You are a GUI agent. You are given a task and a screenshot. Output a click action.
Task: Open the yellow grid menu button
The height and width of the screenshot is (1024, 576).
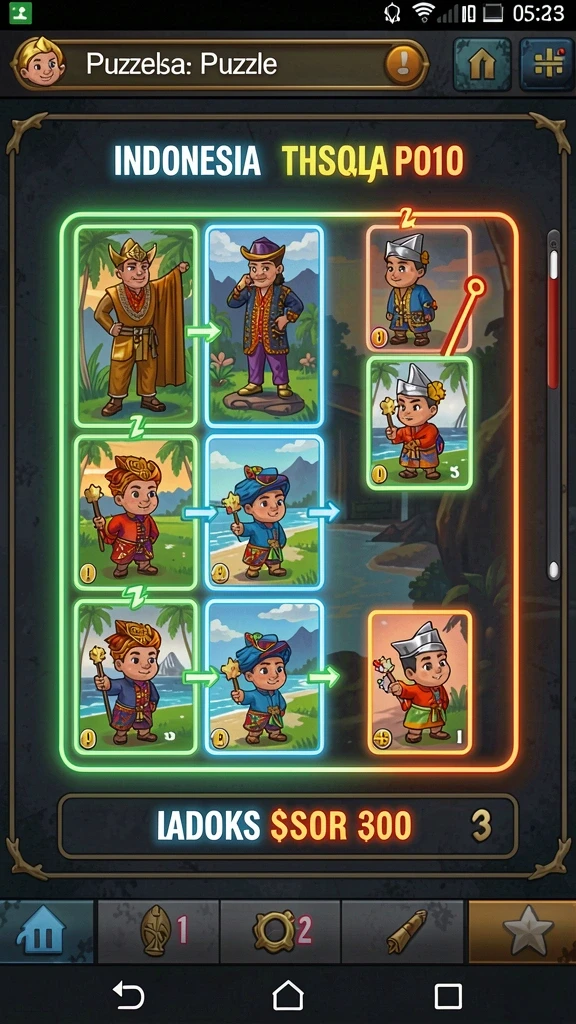click(547, 64)
